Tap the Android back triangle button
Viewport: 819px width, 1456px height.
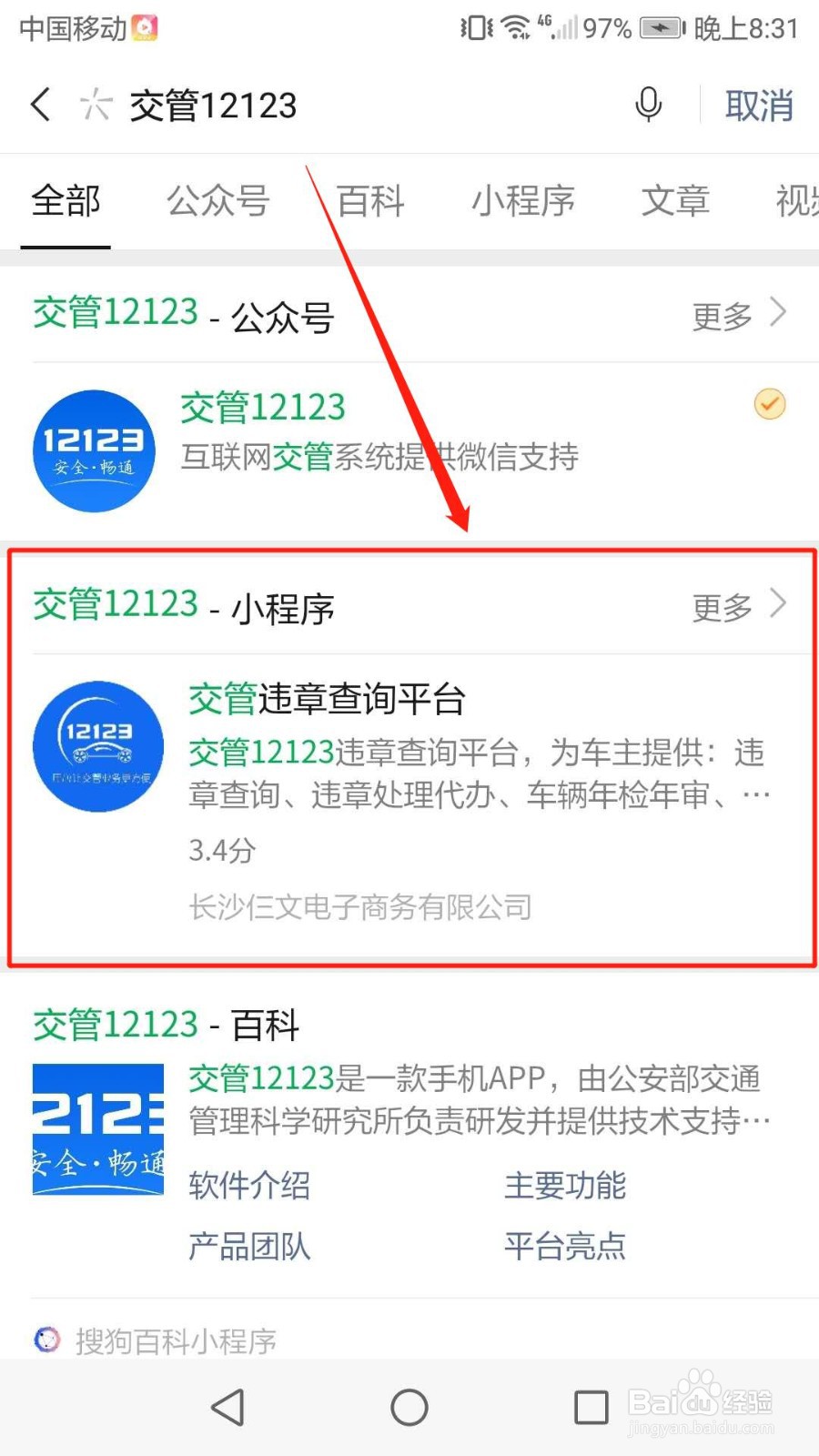tap(227, 1406)
